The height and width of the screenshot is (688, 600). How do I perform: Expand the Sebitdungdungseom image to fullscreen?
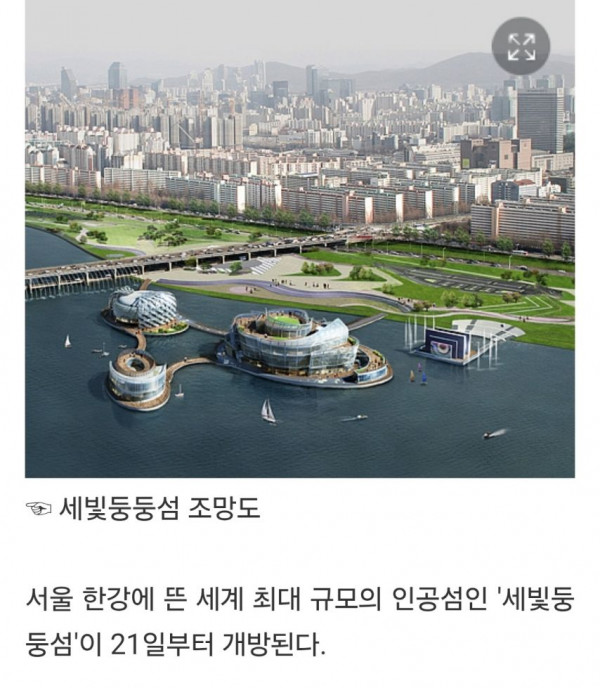(x=521, y=46)
